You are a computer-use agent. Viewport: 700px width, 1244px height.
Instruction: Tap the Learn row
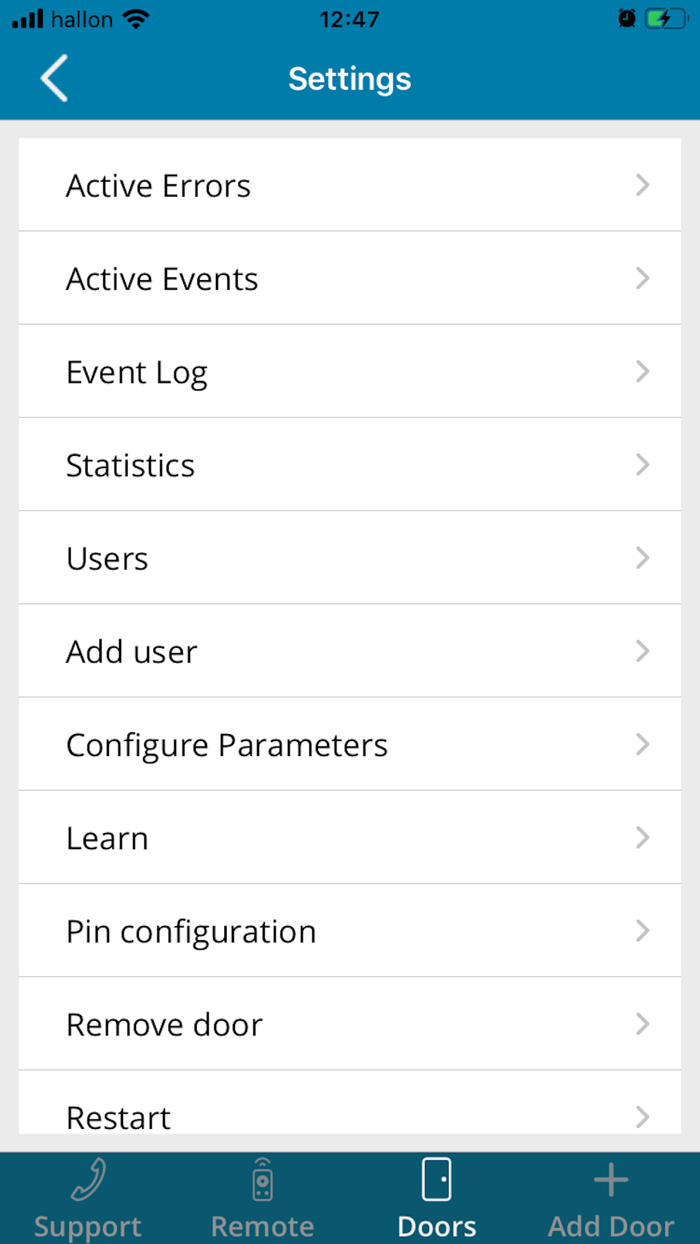[x=349, y=838]
